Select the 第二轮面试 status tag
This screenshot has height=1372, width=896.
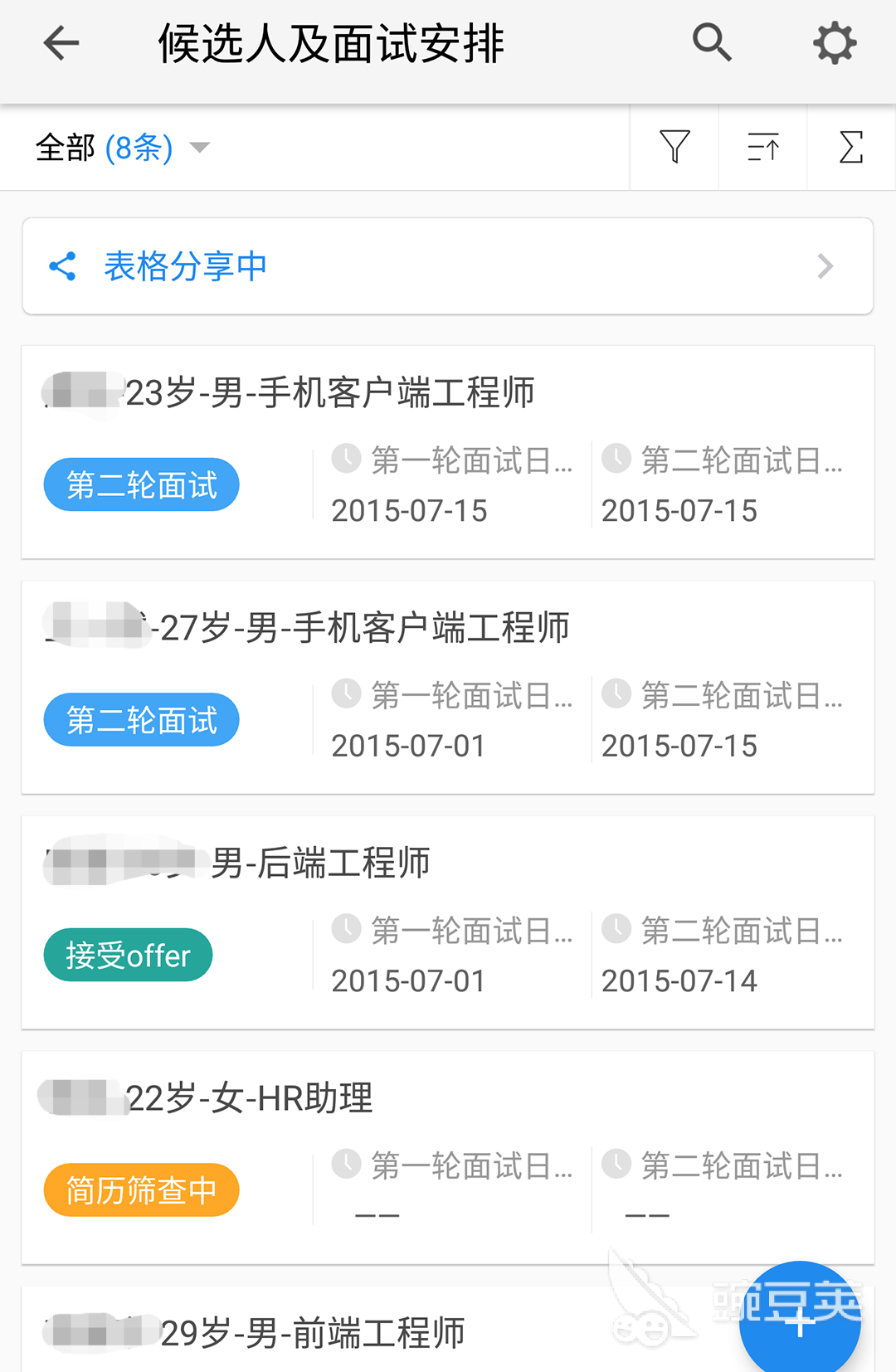tap(140, 484)
